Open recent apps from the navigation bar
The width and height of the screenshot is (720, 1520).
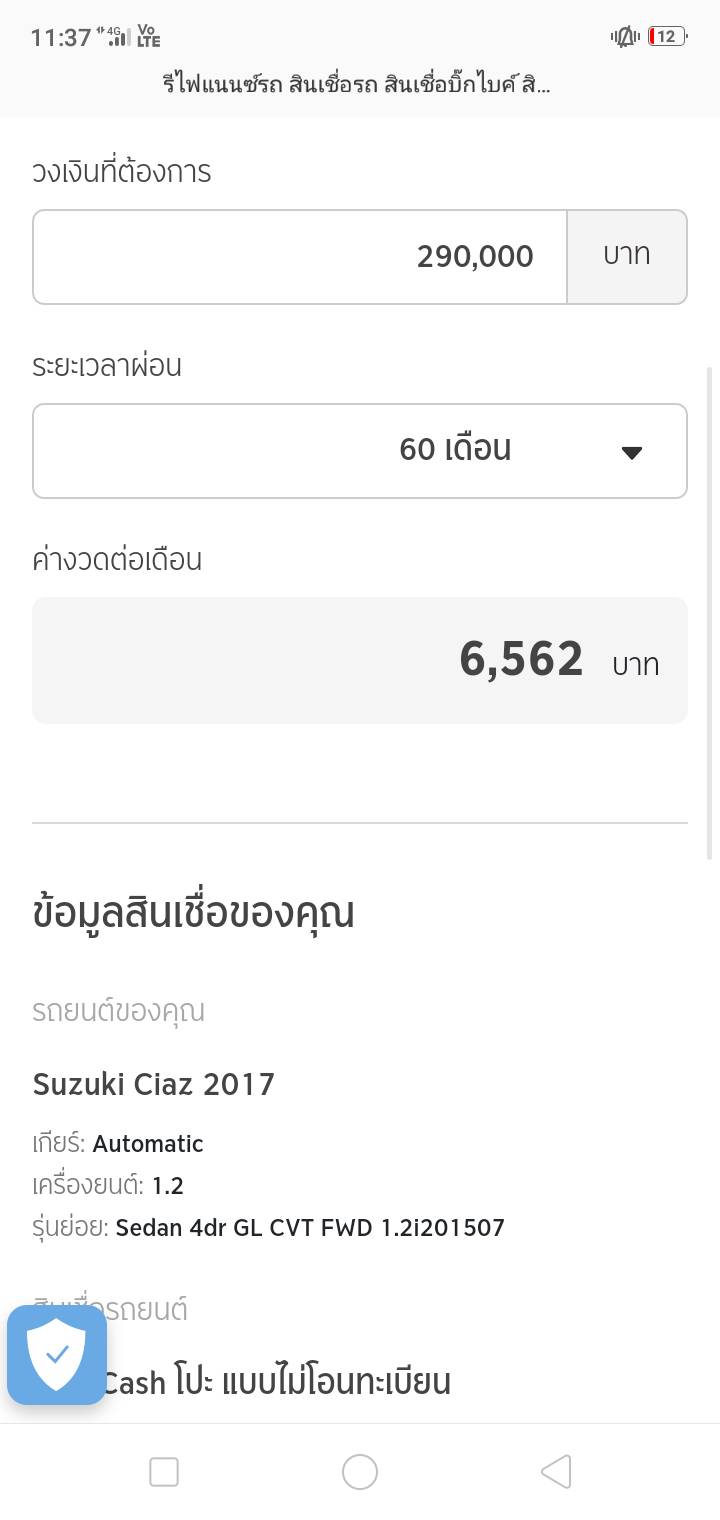click(x=164, y=1472)
